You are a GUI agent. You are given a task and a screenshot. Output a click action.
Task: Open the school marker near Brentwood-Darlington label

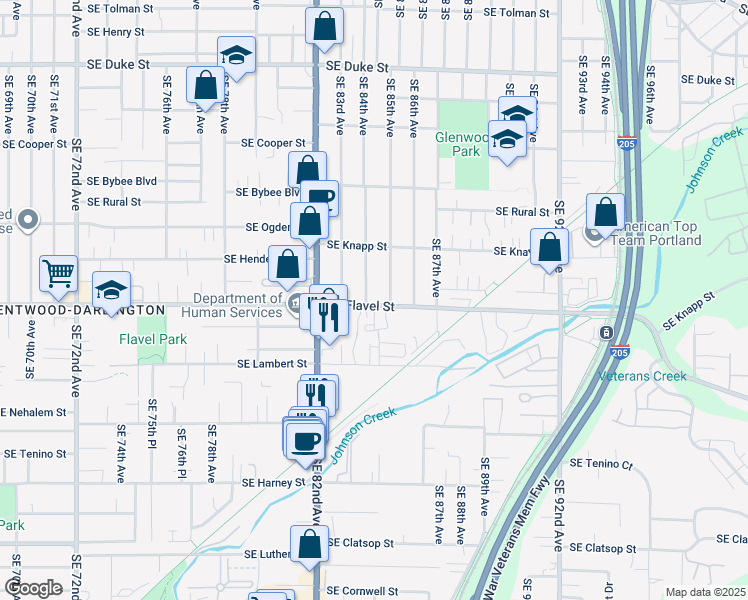111,290
